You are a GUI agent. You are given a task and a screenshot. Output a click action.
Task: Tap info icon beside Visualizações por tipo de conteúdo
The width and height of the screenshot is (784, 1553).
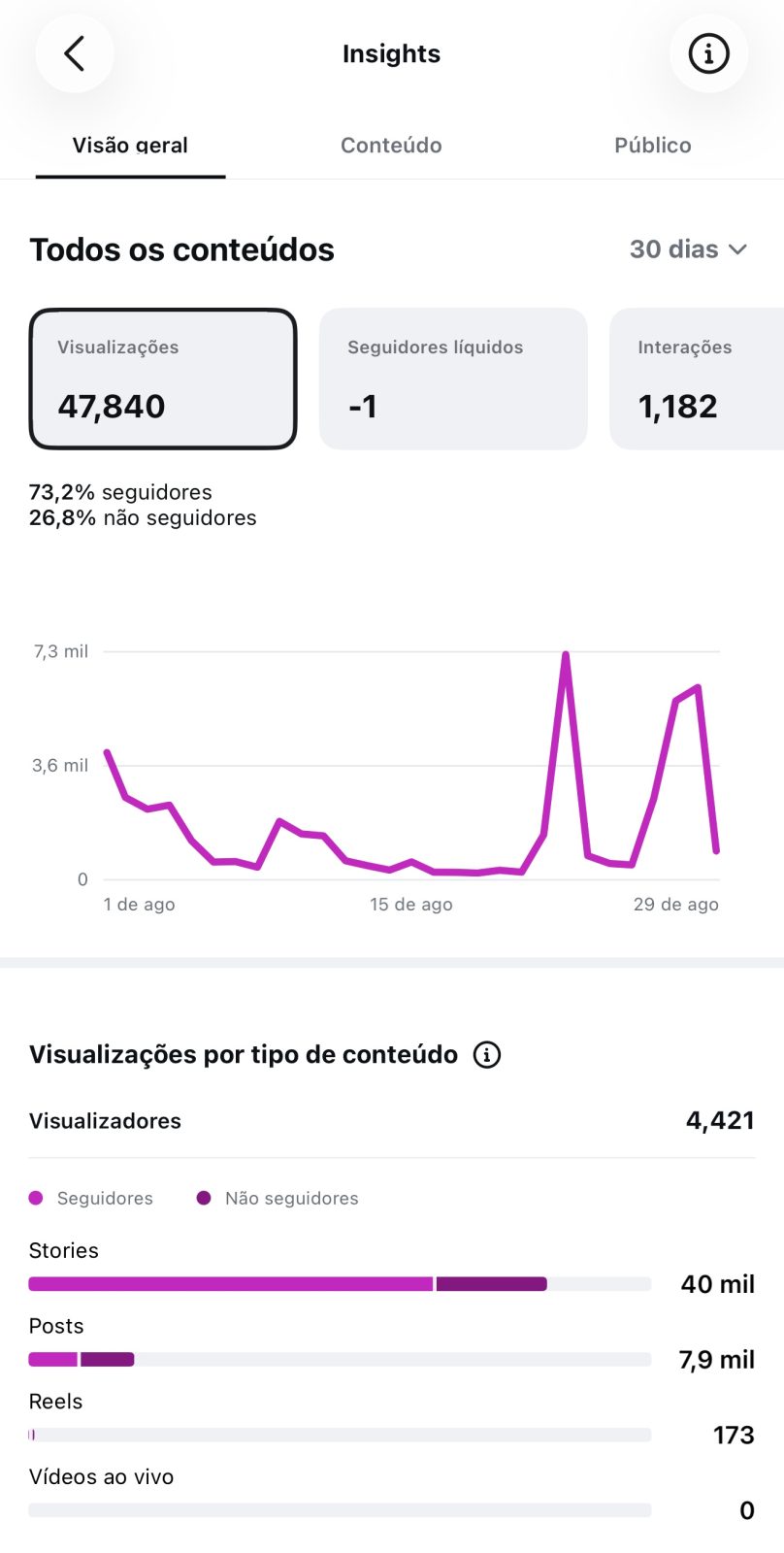487,1054
